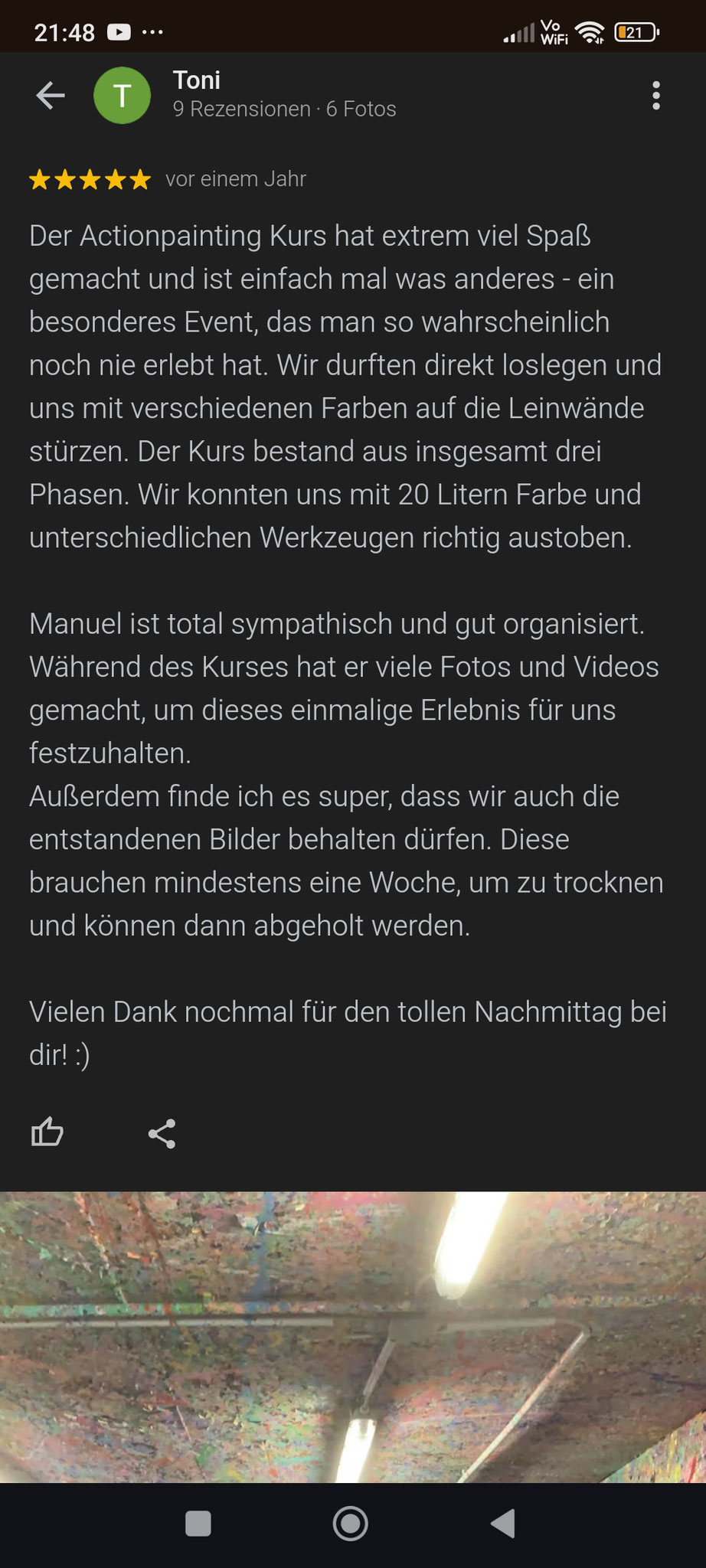Go back using the top arrow
The height and width of the screenshot is (1568, 706).
pos(51,96)
